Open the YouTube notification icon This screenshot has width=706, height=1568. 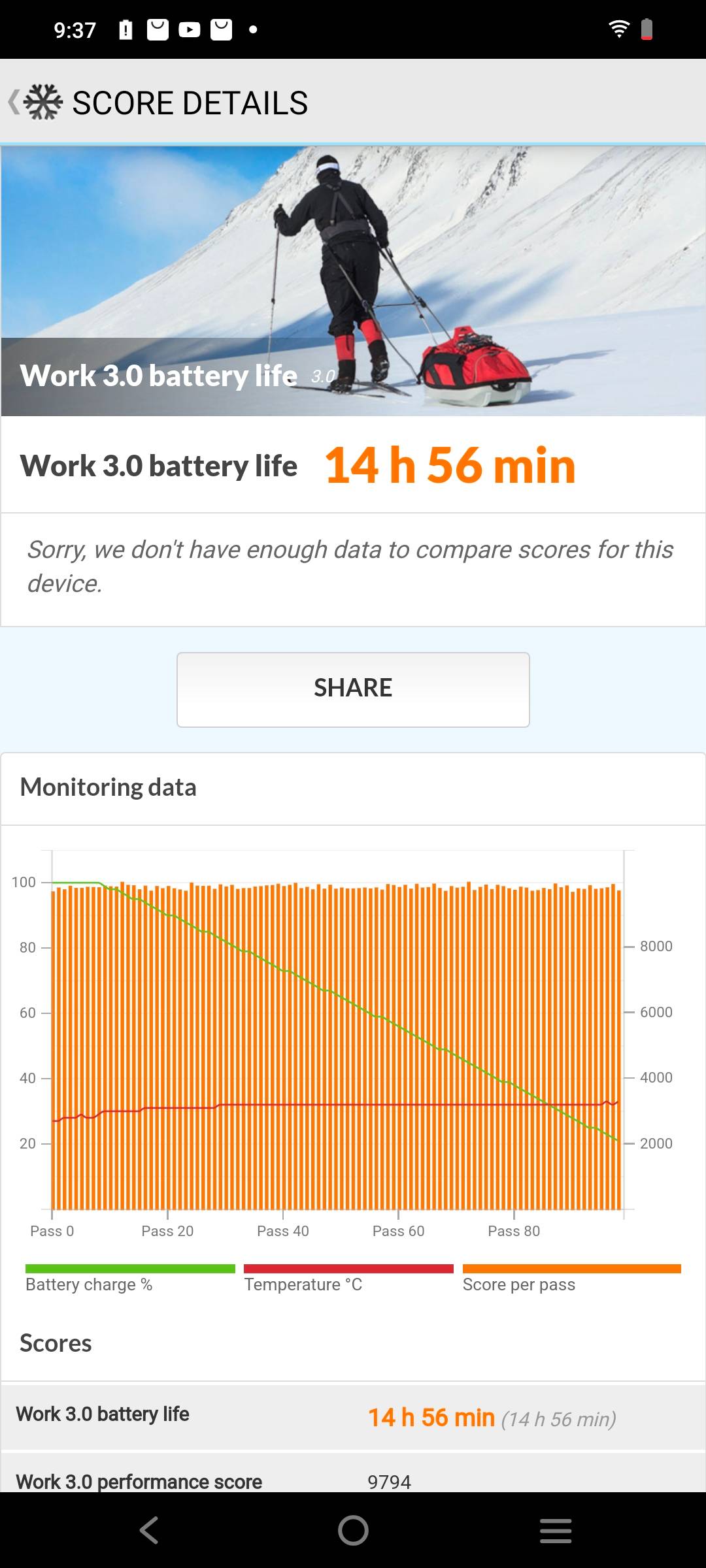(188, 28)
